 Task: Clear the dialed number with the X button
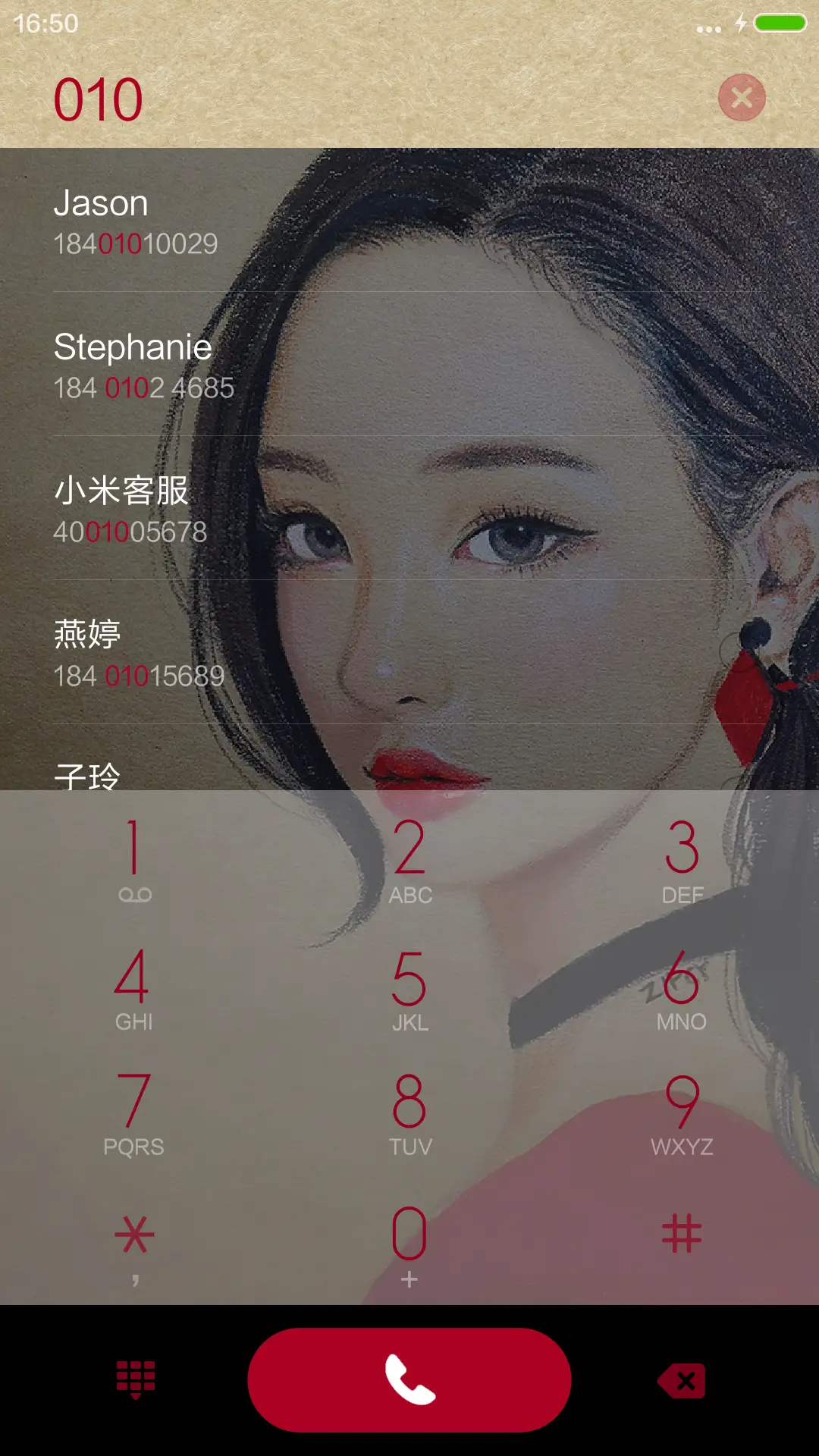coord(742,97)
